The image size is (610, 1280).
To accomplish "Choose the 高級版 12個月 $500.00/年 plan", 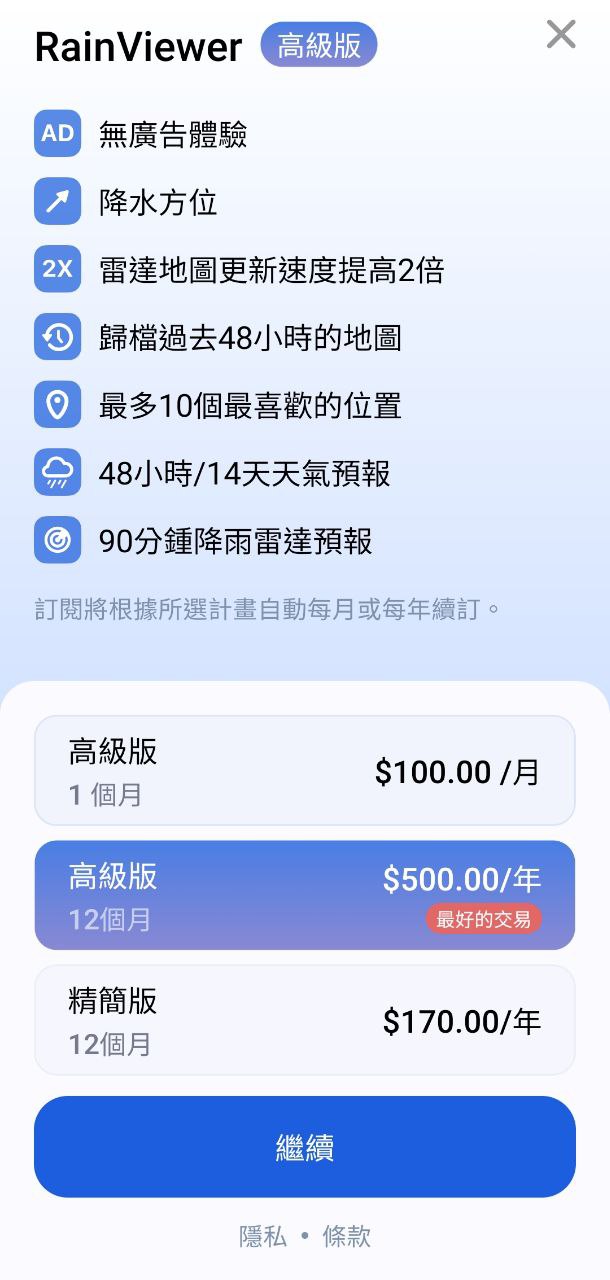I will [x=304, y=895].
